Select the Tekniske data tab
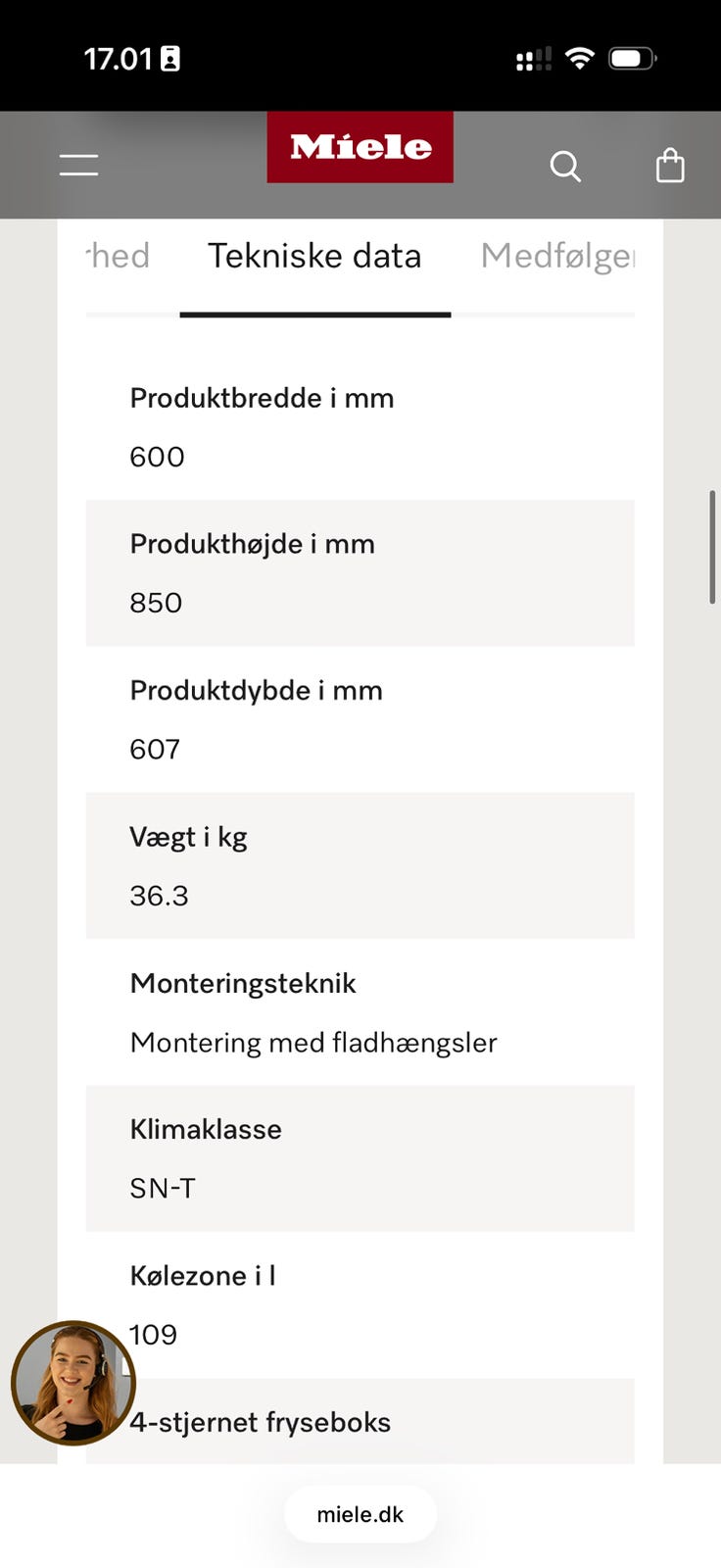 (x=314, y=257)
